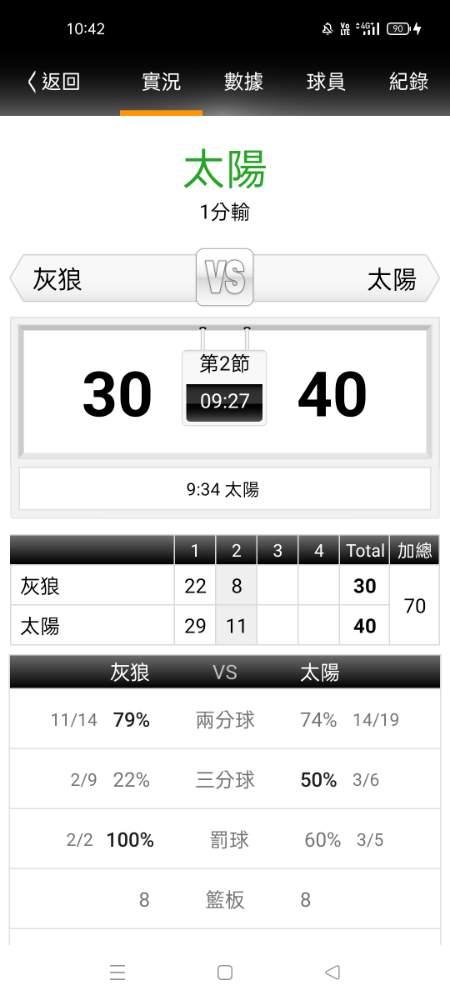Open the system recent apps menu

coord(117,972)
